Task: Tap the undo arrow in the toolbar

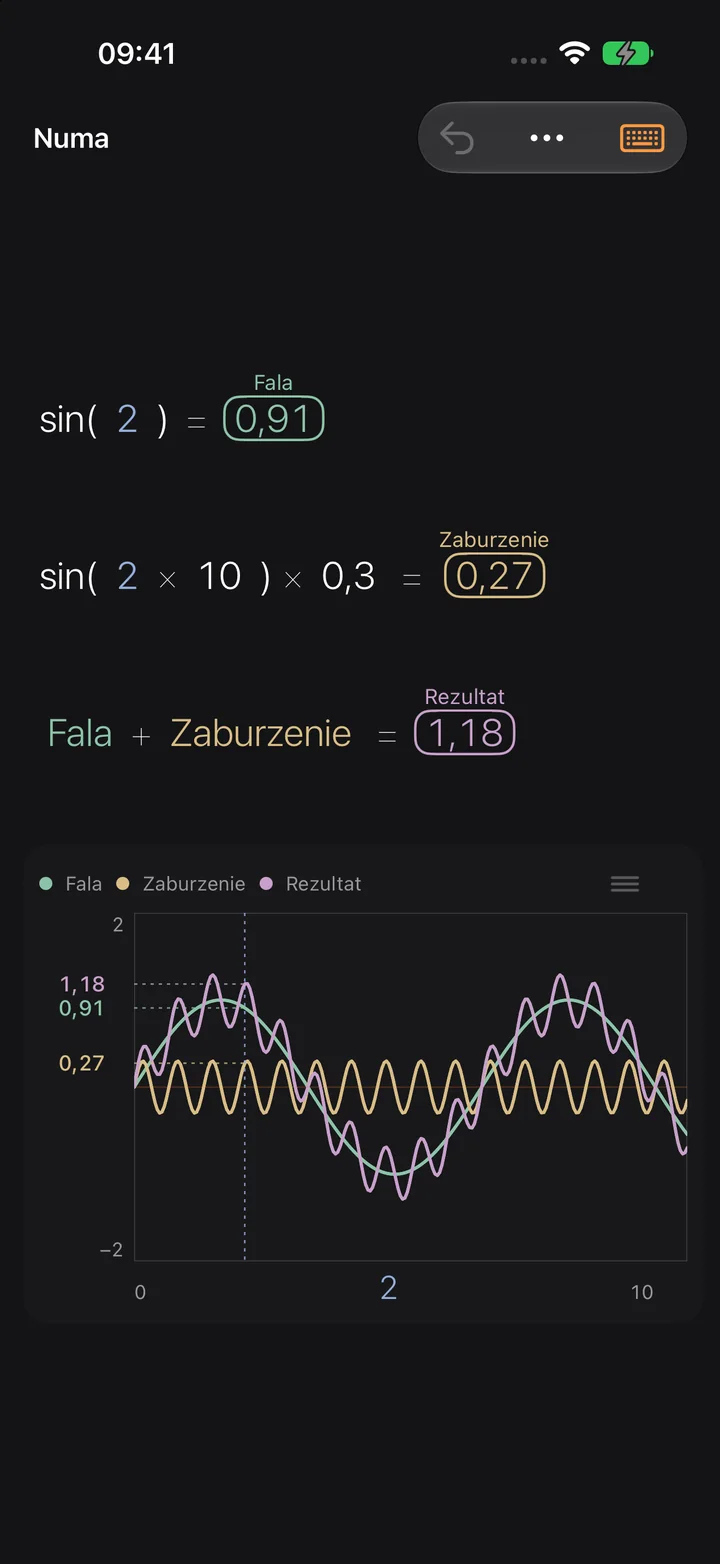Action: 457,138
